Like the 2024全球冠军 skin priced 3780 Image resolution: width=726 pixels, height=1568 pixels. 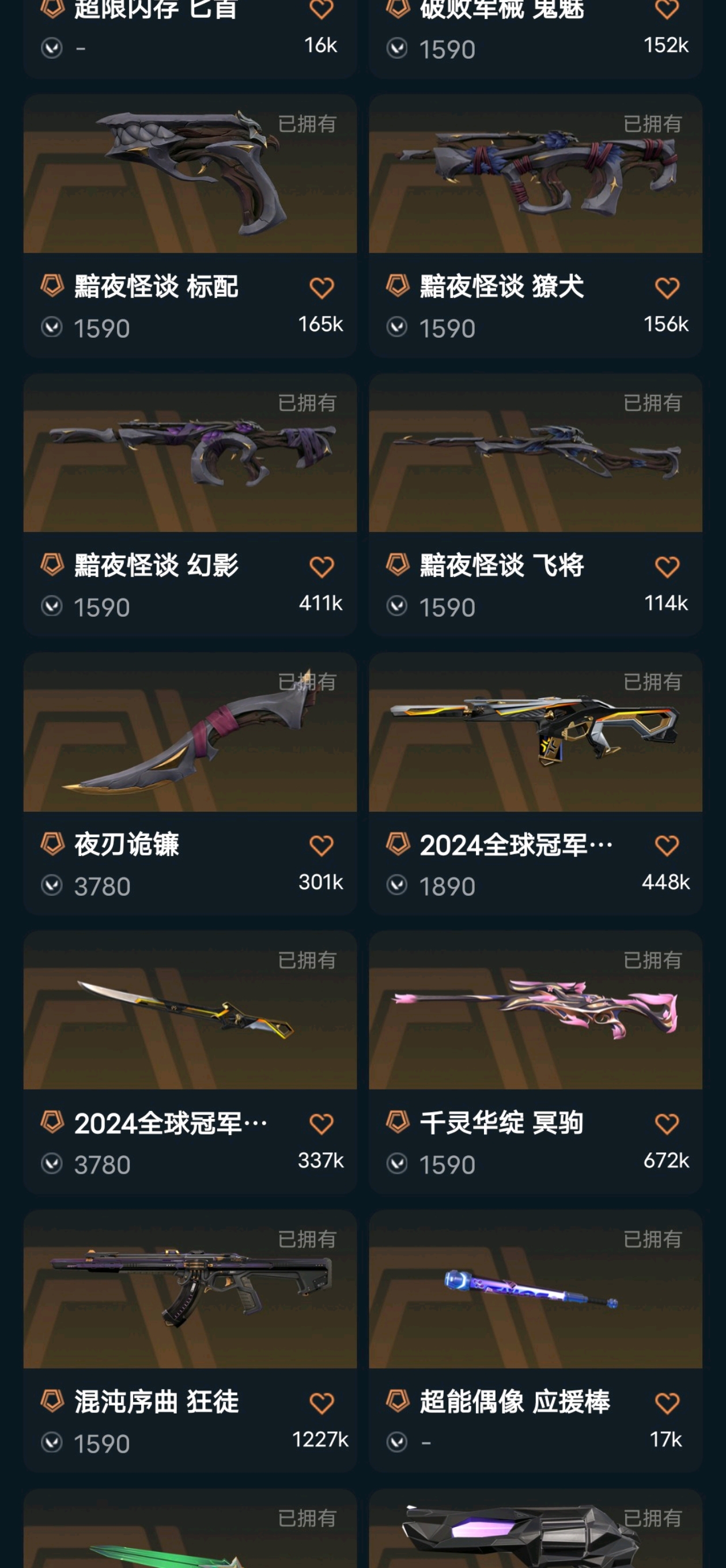pos(322,1124)
